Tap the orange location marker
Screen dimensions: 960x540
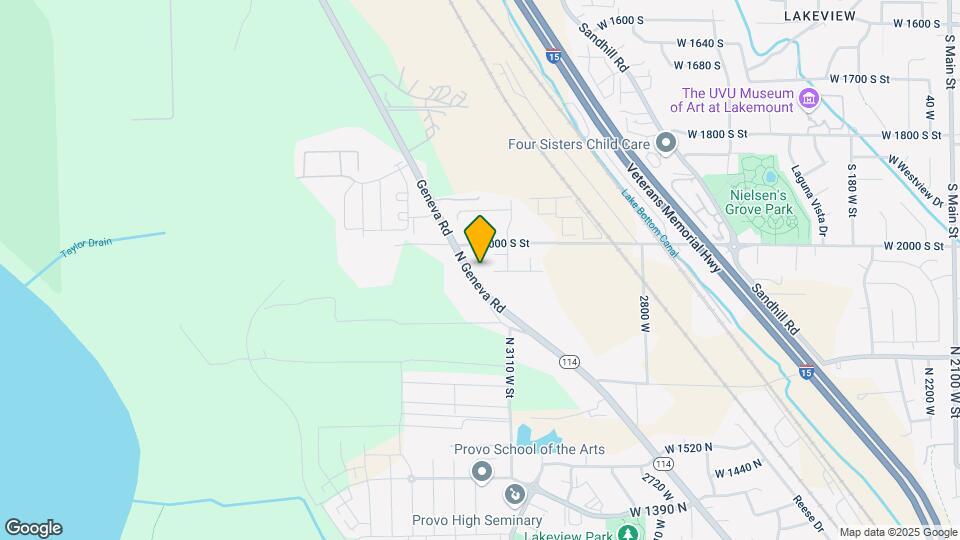(x=481, y=239)
